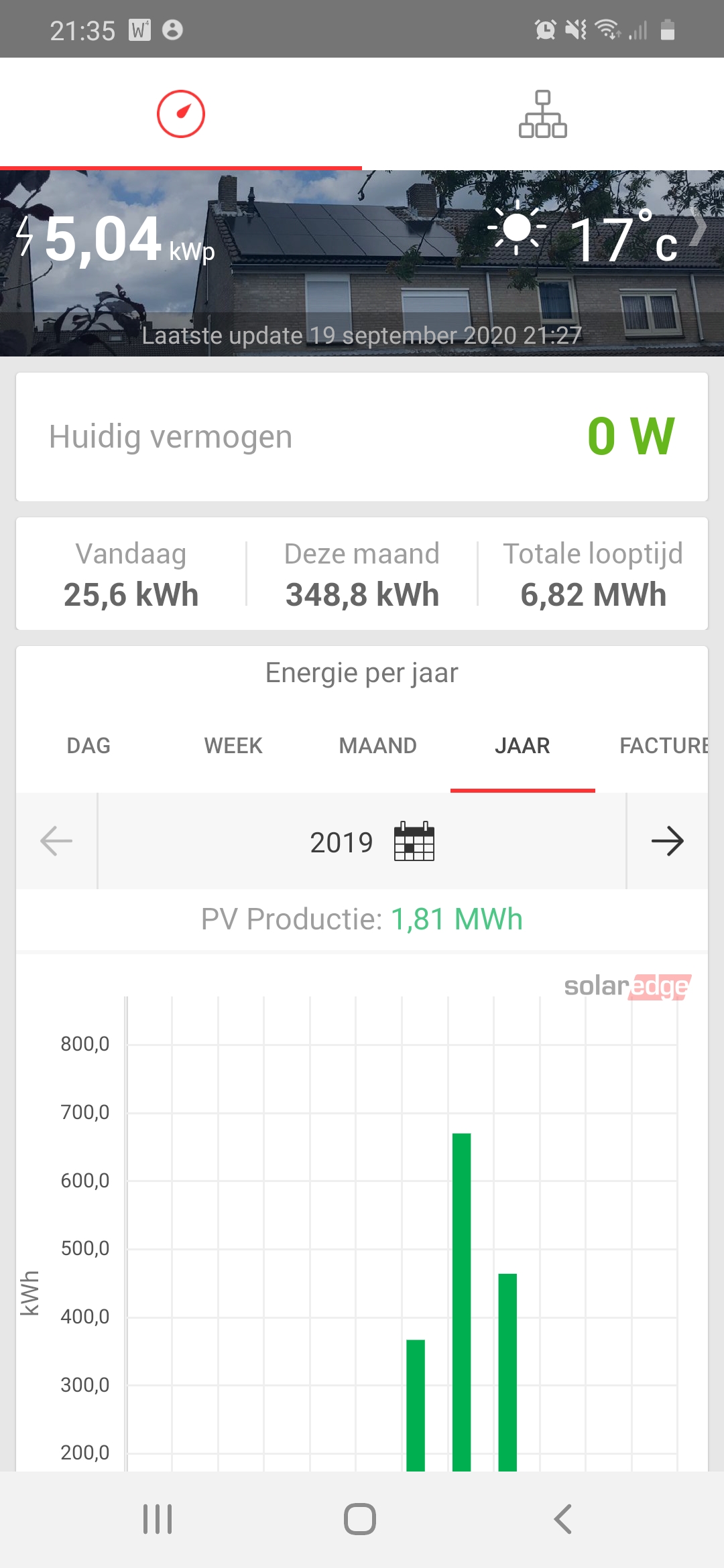Select the JAAR tab
Screen dimensions: 724x1568
[x=523, y=746]
